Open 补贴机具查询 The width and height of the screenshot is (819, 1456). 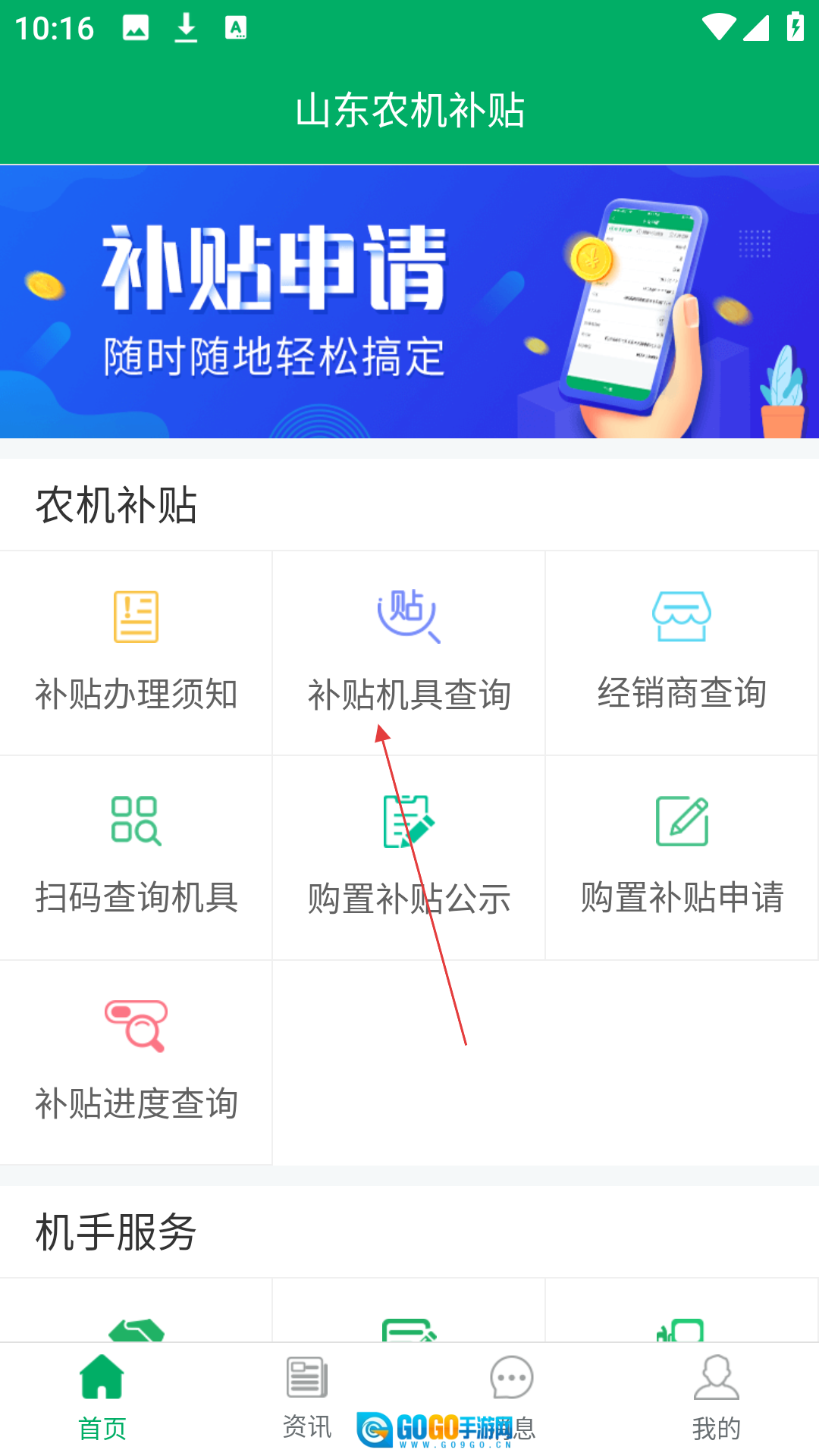click(409, 652)
